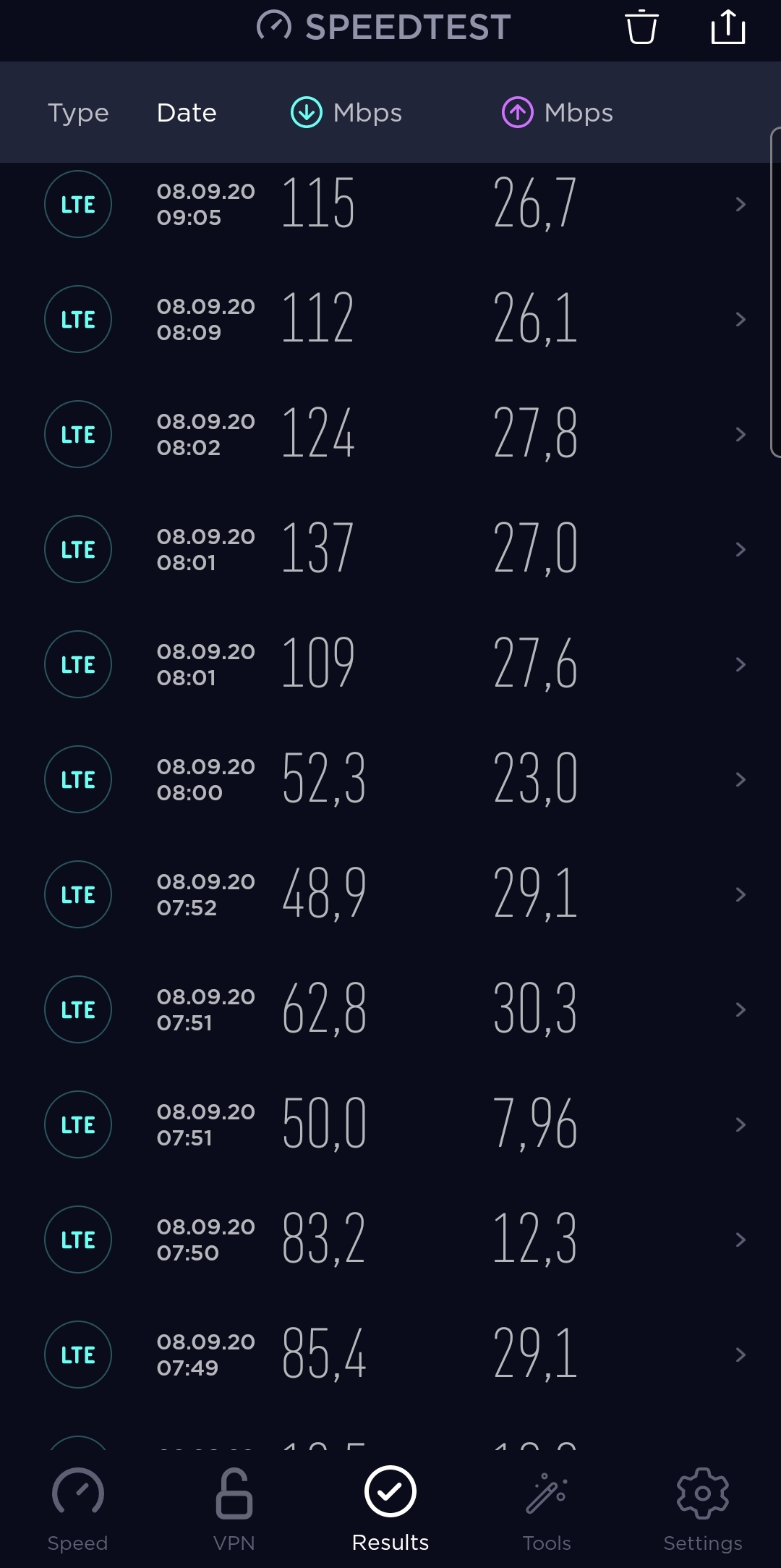View the result with 7,96 Mbps upload
This screenshot has width=781, height=1568.
pyautogui.click(x=390, y=1124)
